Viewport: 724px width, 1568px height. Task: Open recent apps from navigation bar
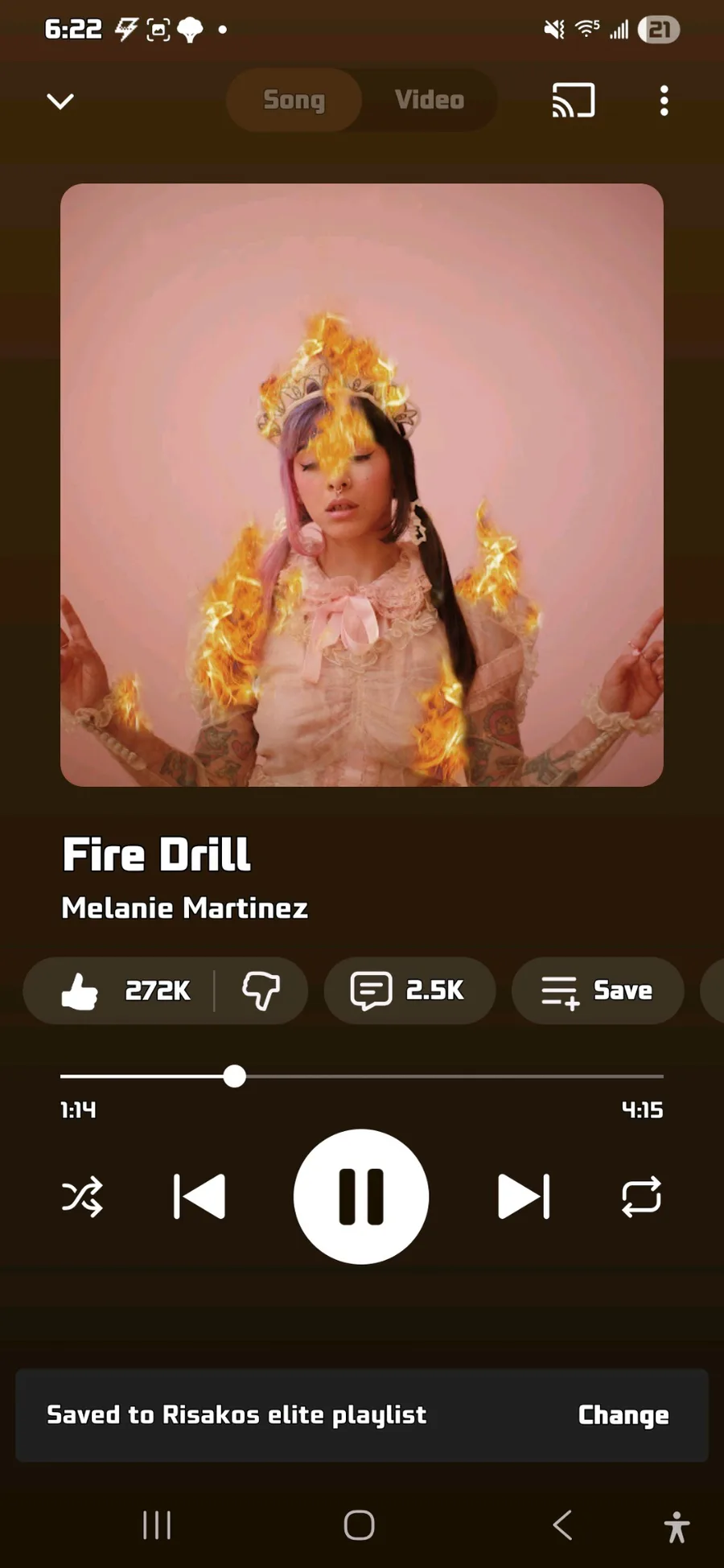pos(157,1525)
